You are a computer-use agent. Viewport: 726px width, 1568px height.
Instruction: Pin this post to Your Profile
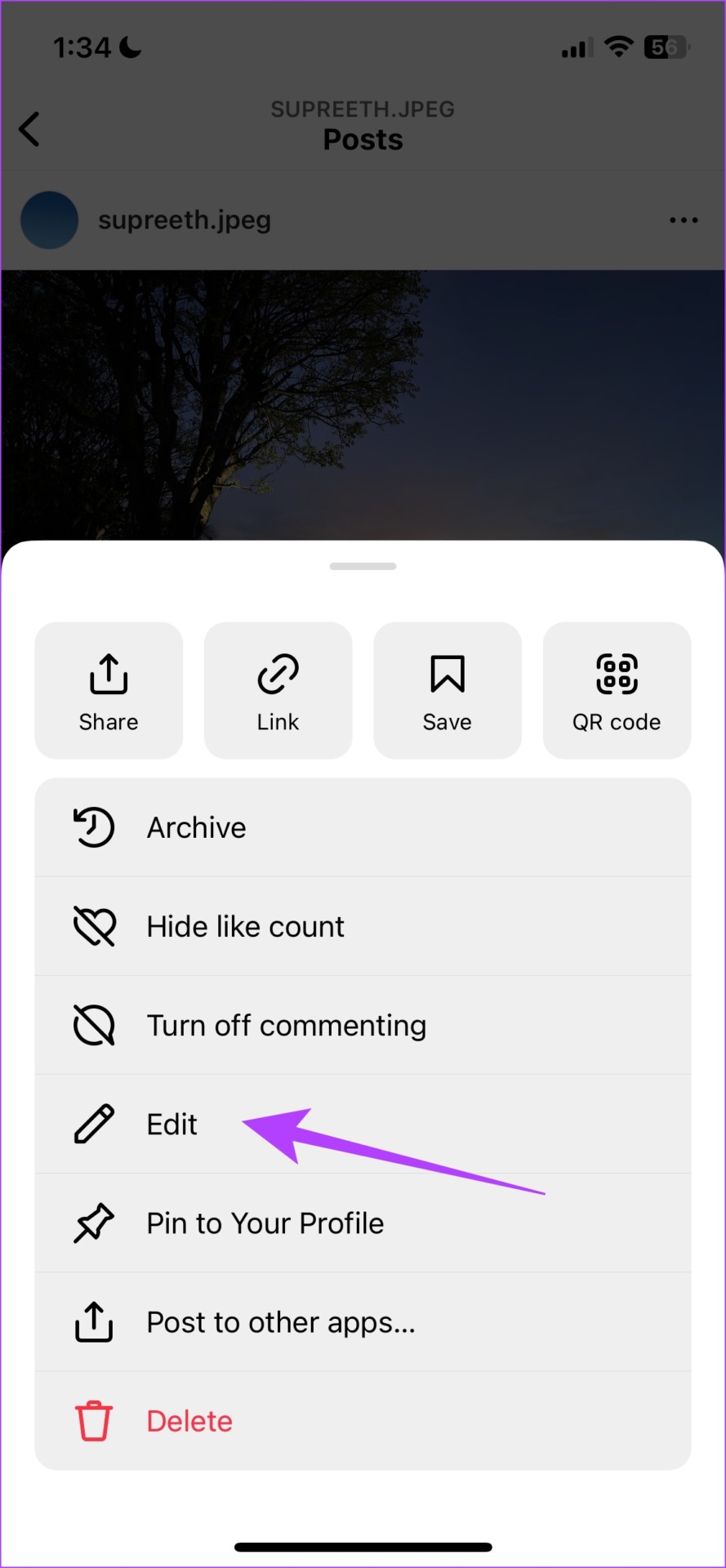(x=363, y=1223)
